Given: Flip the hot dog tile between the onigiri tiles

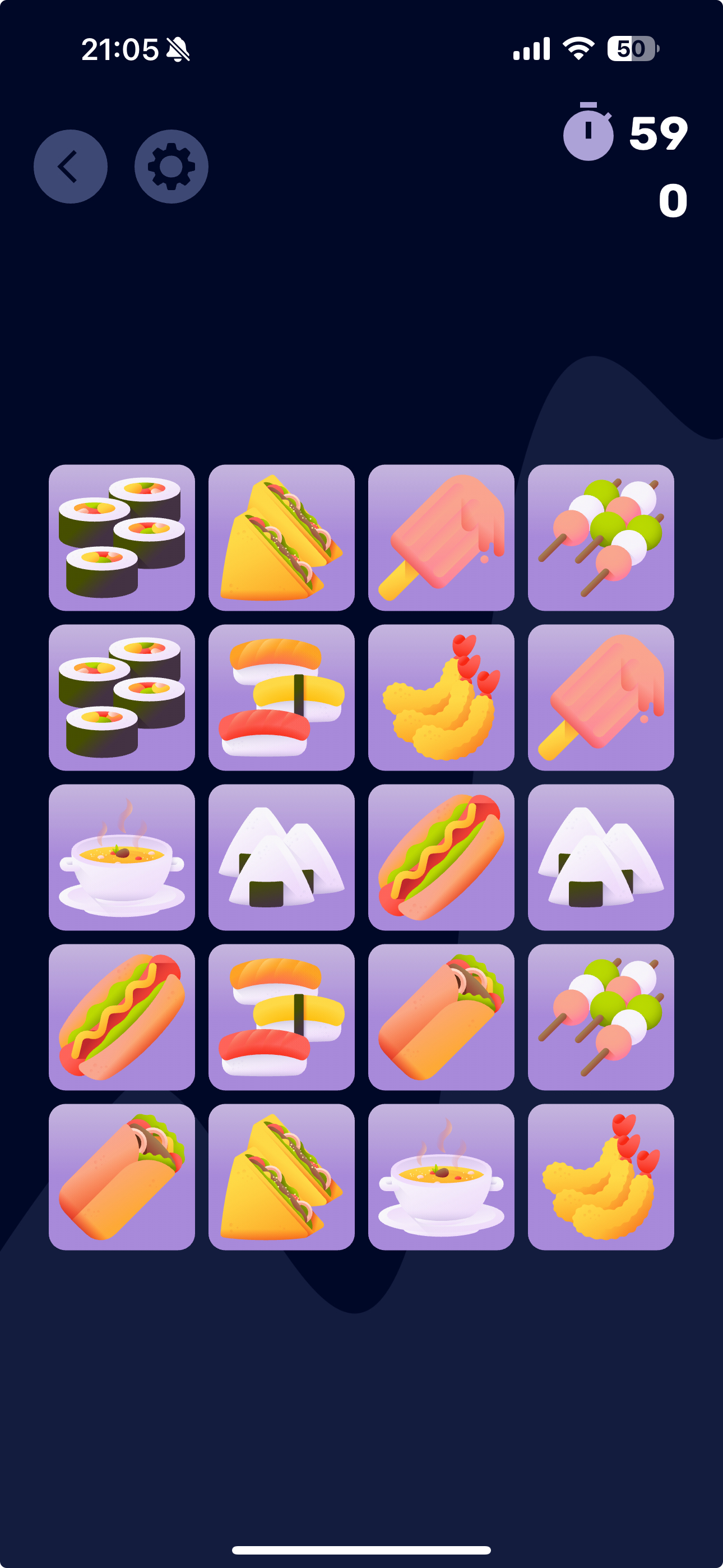Looking at the screenshot, I should coord(441,857).
